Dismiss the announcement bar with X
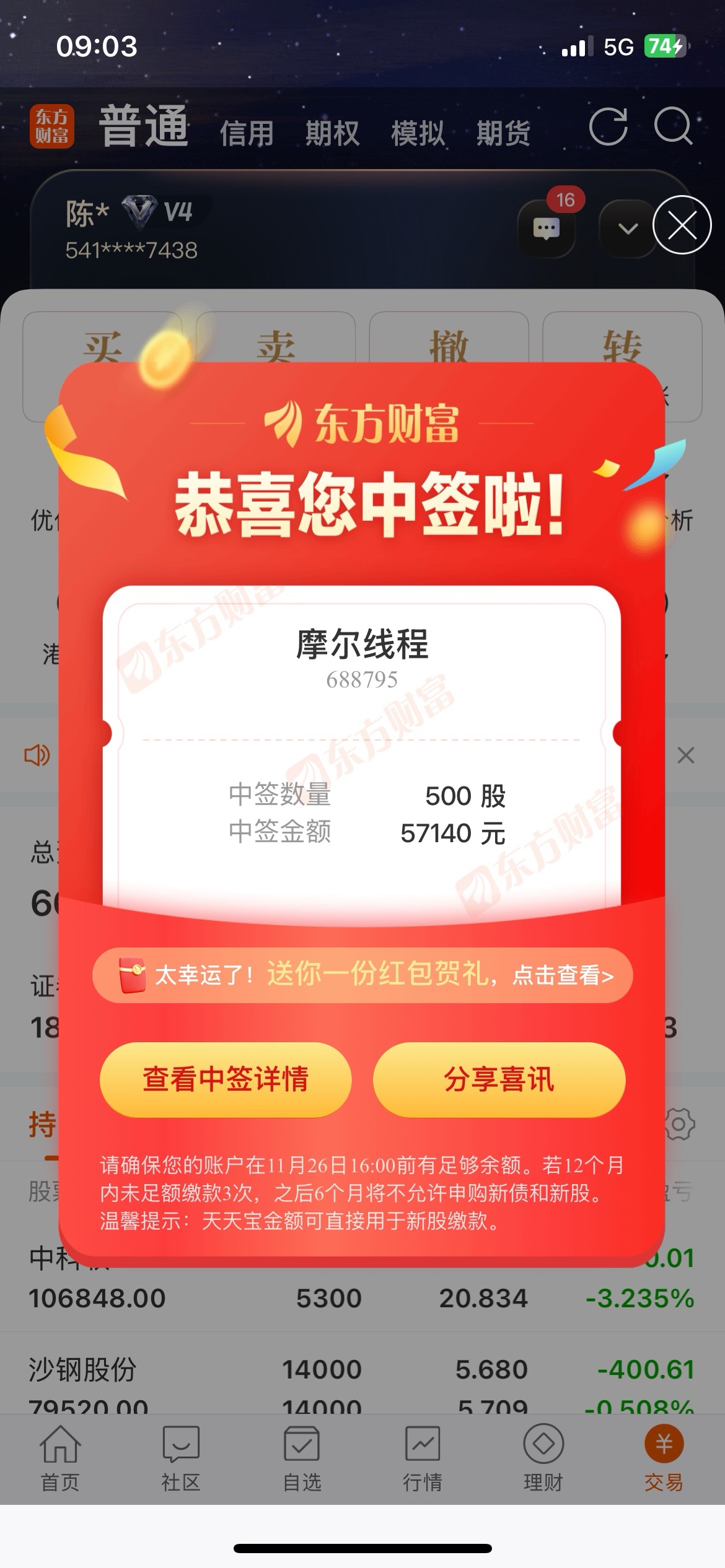Viewport: 725px width, 1568px height. click(685, 755)
